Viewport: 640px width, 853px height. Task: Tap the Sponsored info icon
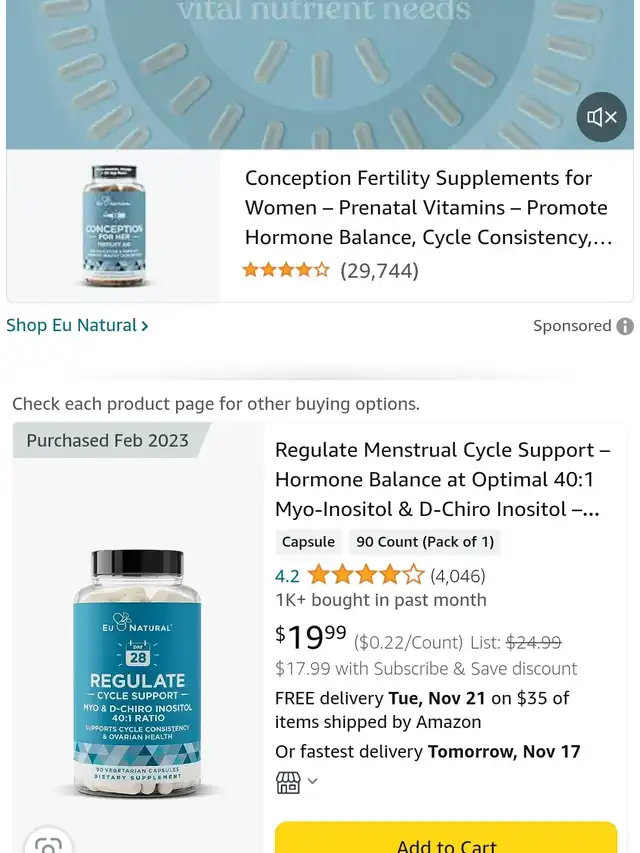(x=625, y=326)
